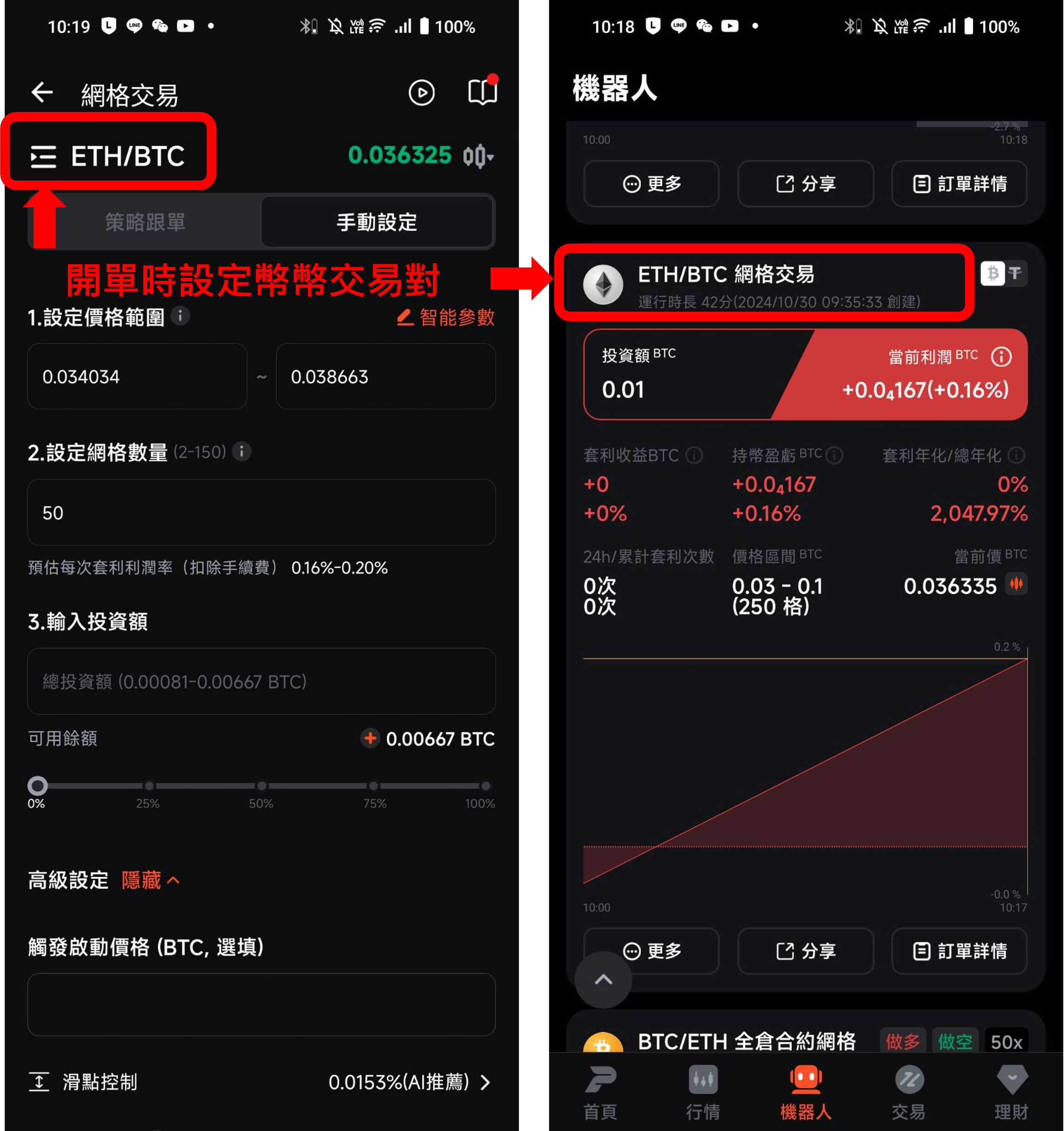Switch to the 策略跟單 tab
Viewport: 1064px width, 1131px height.
(145, 223)
